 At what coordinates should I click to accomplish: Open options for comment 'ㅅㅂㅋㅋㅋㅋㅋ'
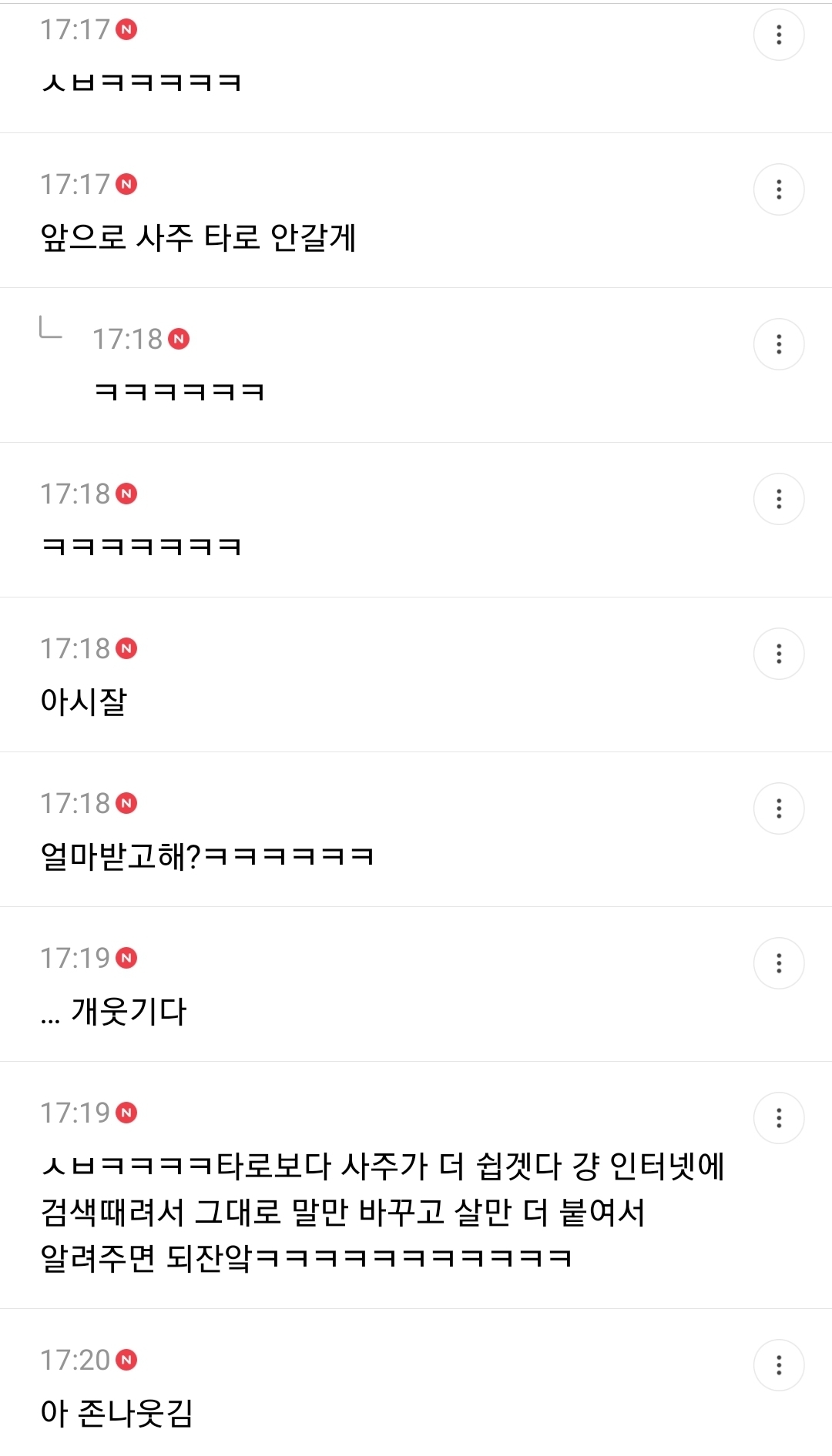(x=779, y=35)
